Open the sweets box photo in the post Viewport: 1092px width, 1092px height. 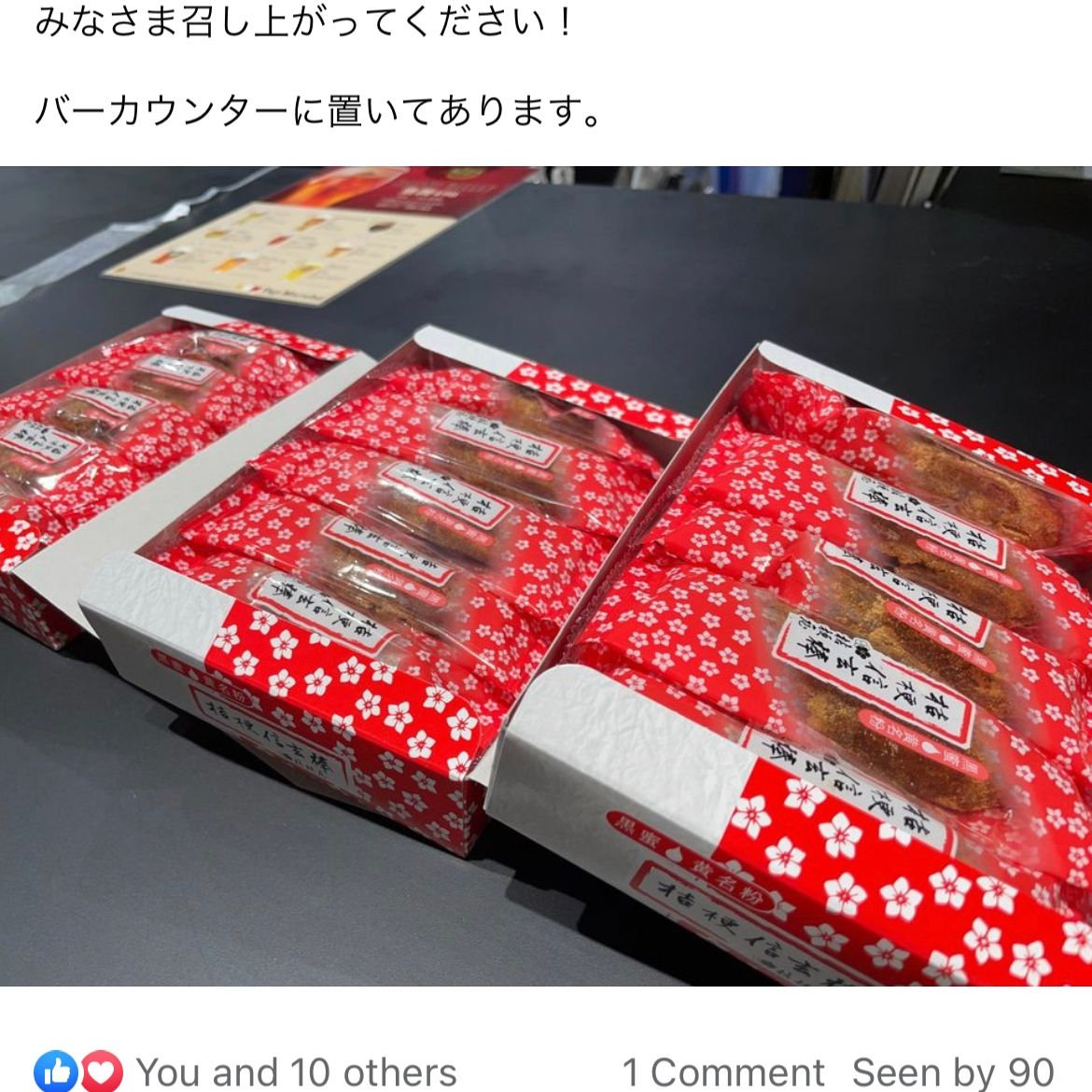[x=546, y=575]
